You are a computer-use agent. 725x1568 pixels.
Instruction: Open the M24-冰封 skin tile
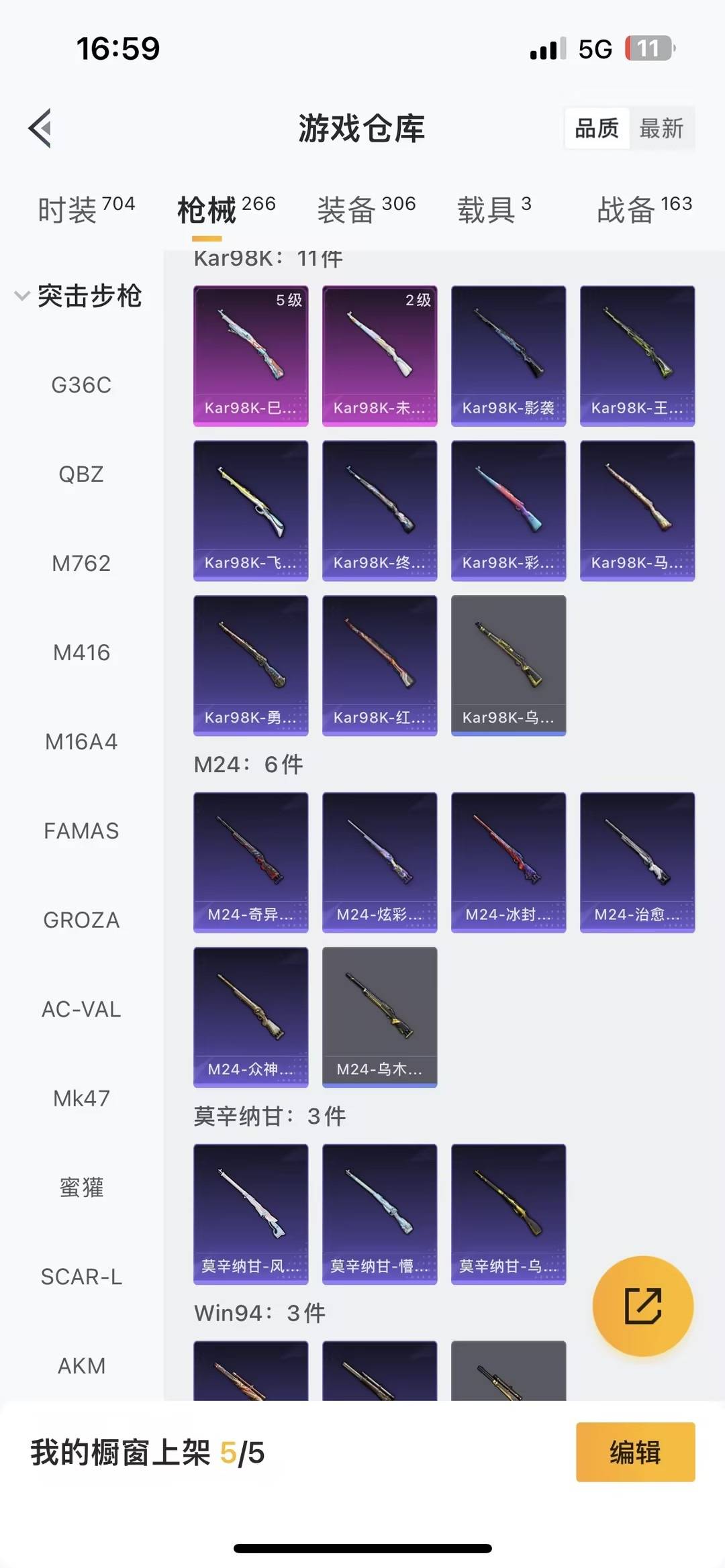point(508,862)
